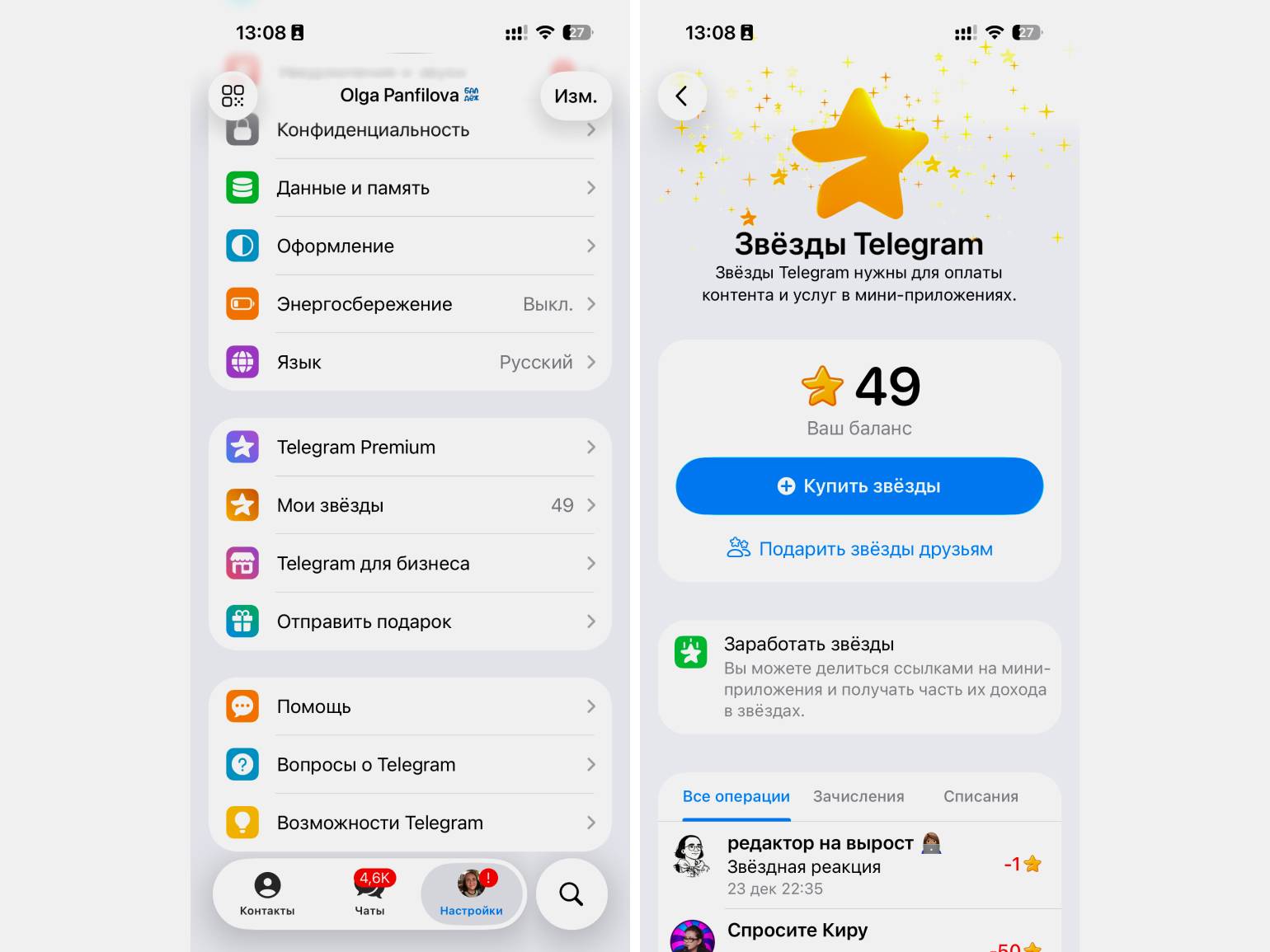Open Telegram Premium
1270x952 pixels.
[410, 448]
